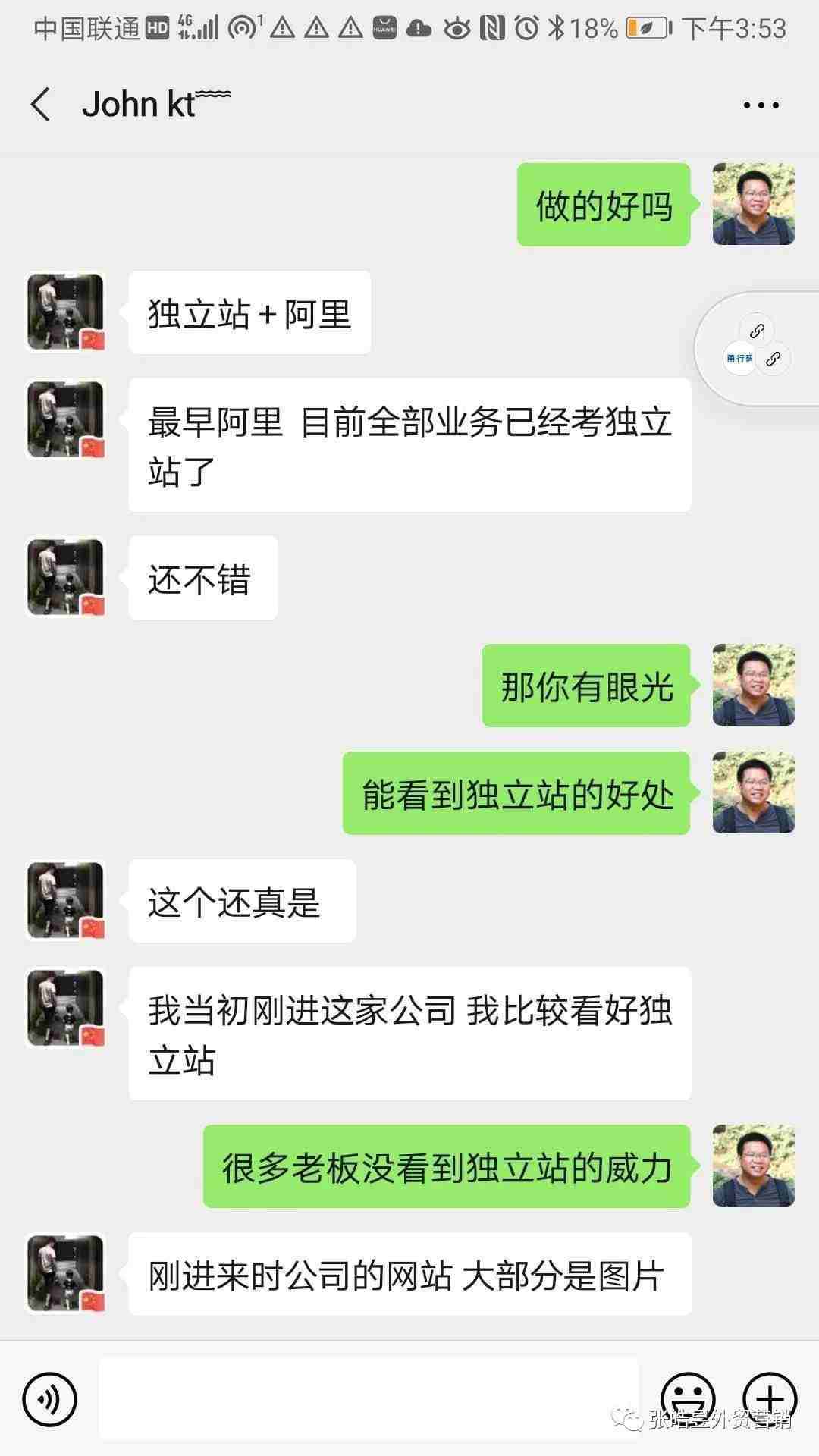Open John's avatar beside 独立站 + 阿里
The image size is (819, 1456).
click(65, 312)
